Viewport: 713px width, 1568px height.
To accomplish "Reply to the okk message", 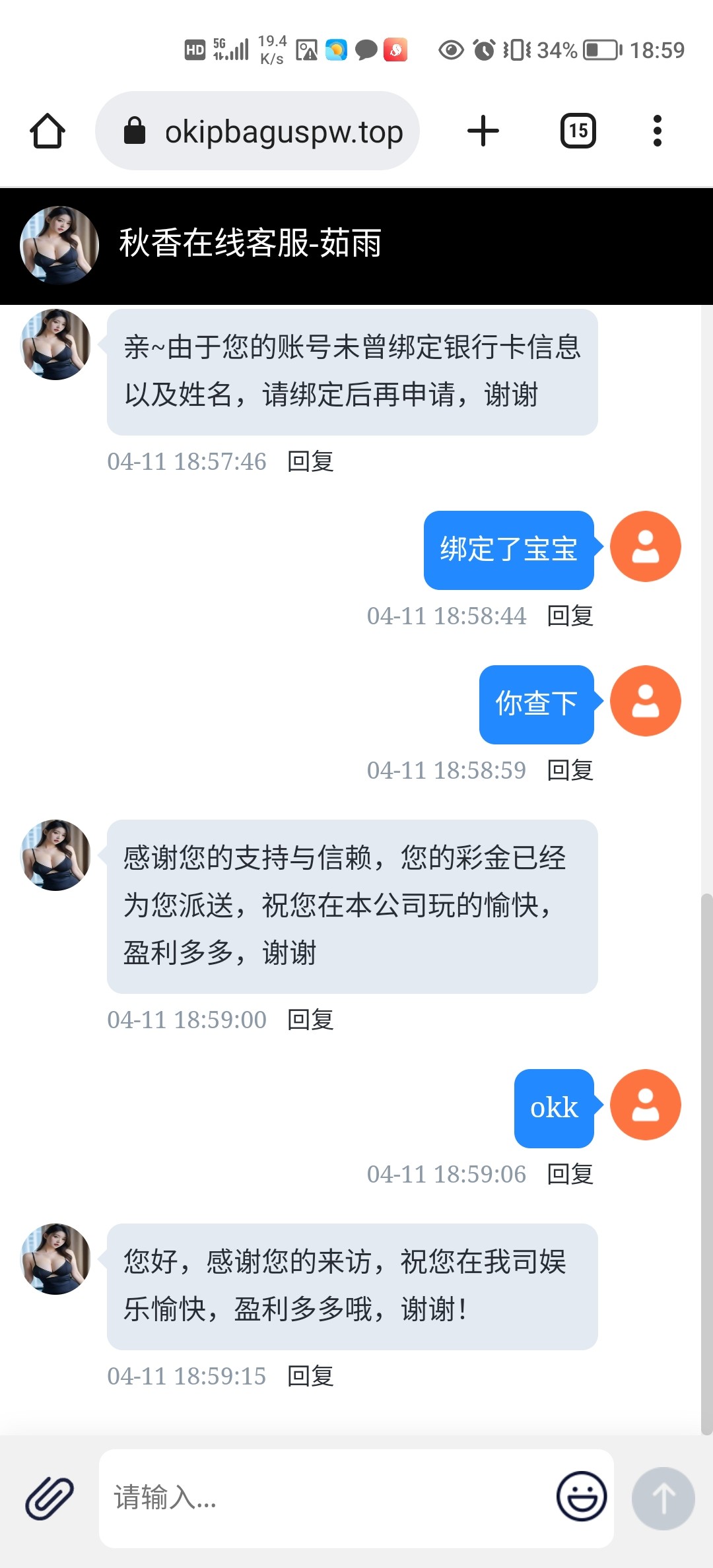I will tap(570, 1175).
